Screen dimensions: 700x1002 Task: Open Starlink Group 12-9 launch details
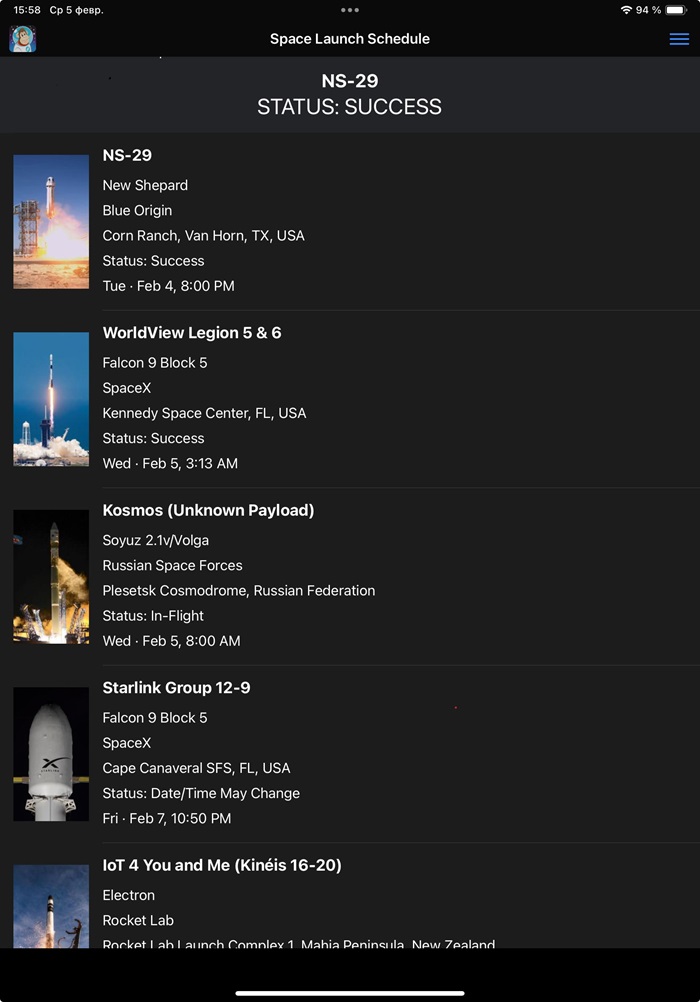point(350,755)
